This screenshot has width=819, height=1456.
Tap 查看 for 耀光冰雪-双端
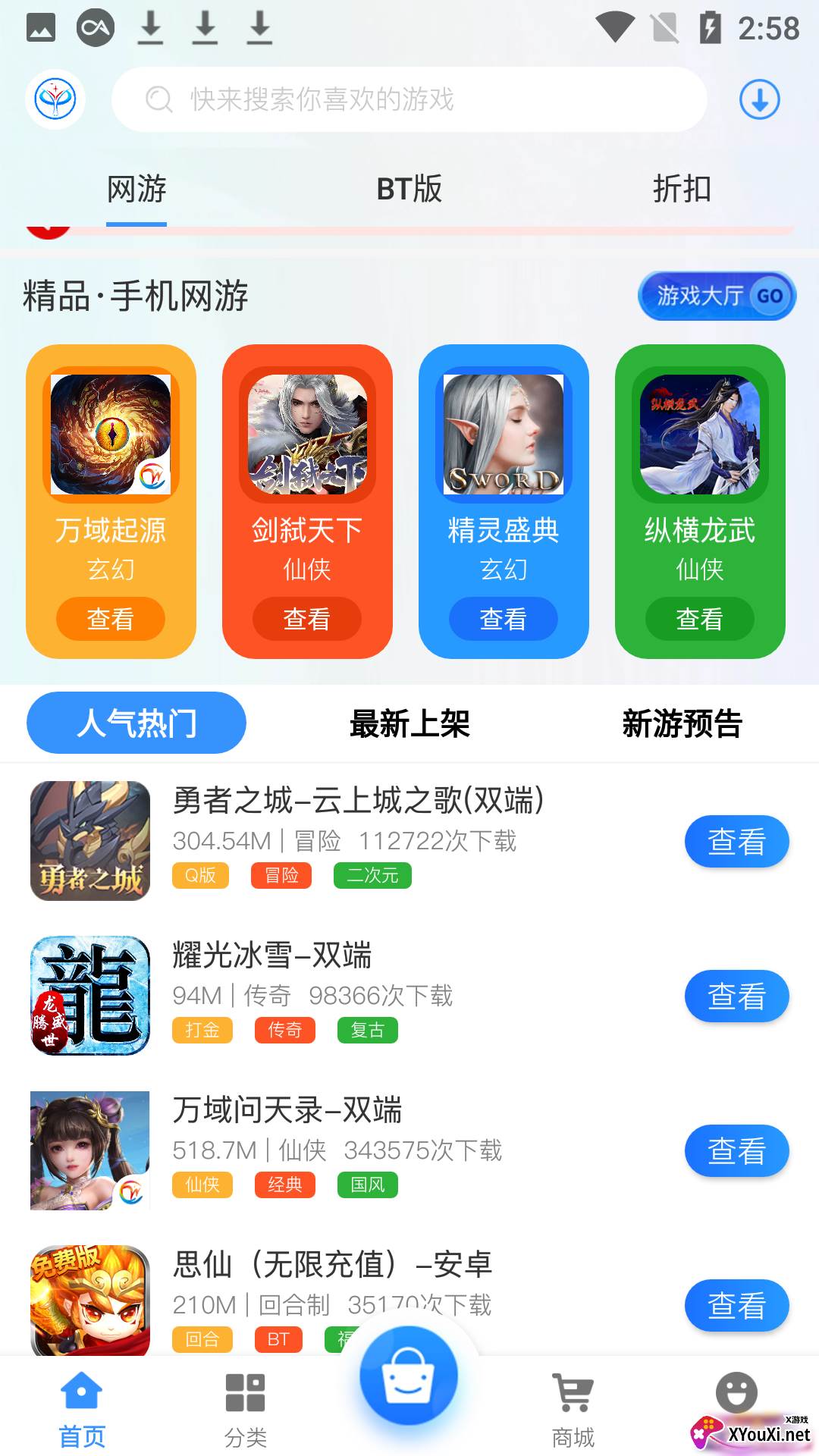click(x=736, y=996)
